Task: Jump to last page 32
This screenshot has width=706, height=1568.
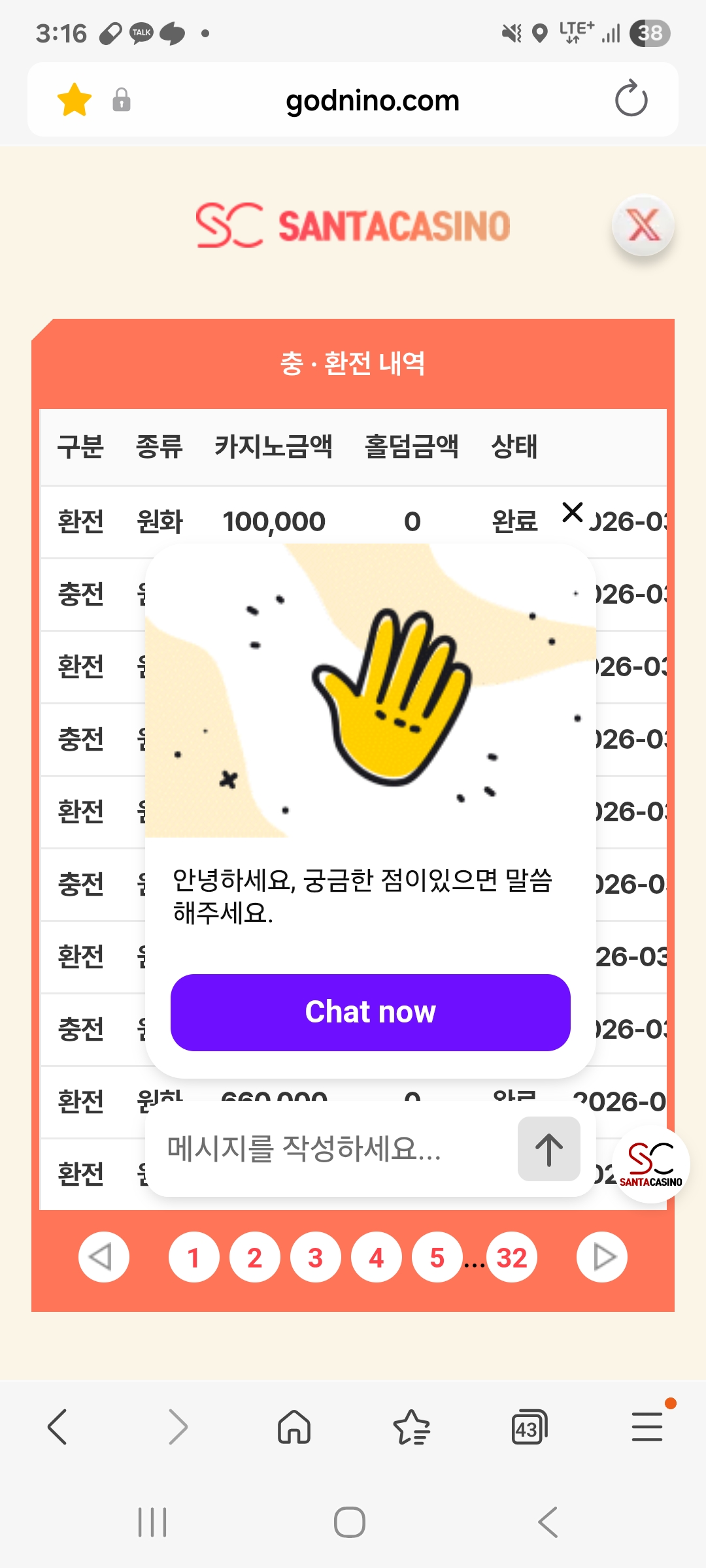Action: click(512, 1258)
